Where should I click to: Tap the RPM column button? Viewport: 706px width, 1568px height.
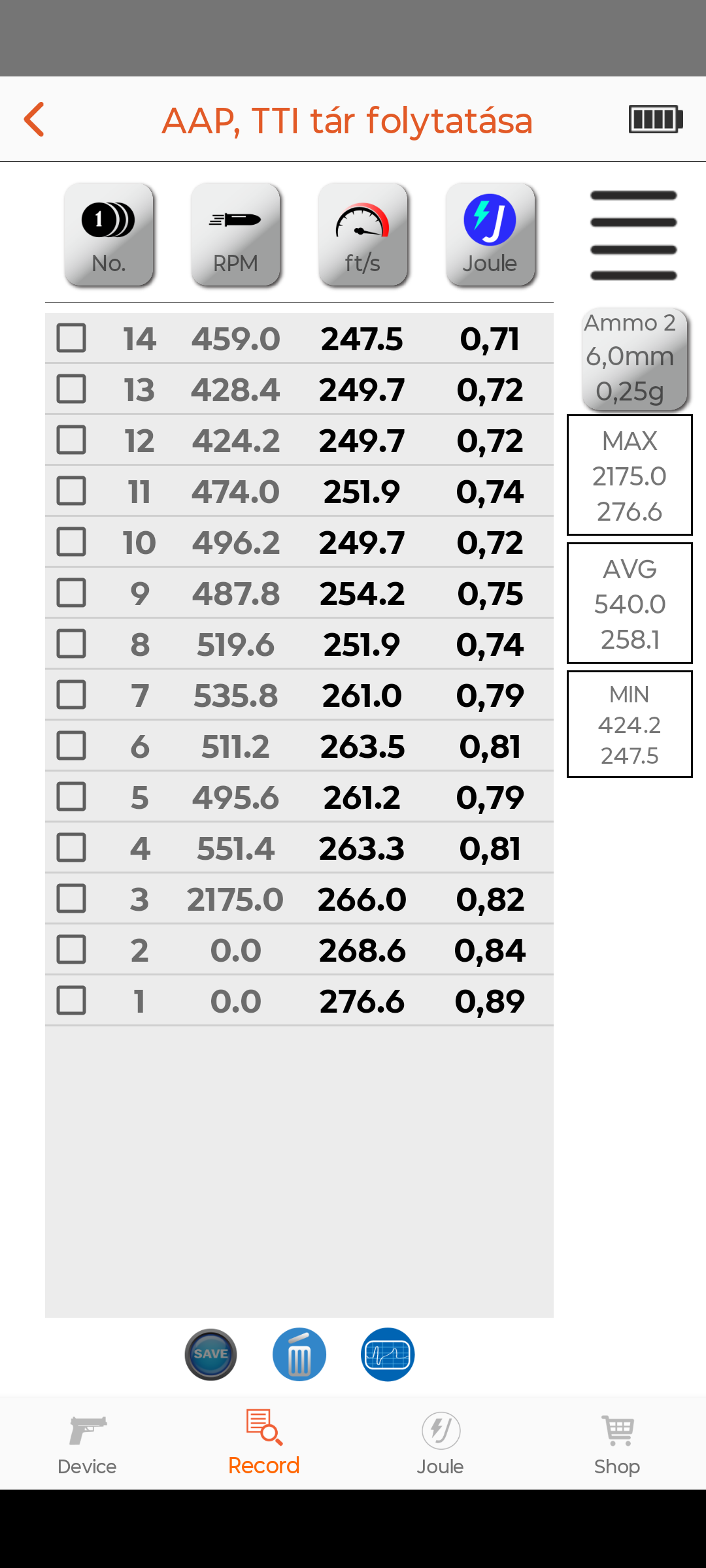[x=235, y=235]
